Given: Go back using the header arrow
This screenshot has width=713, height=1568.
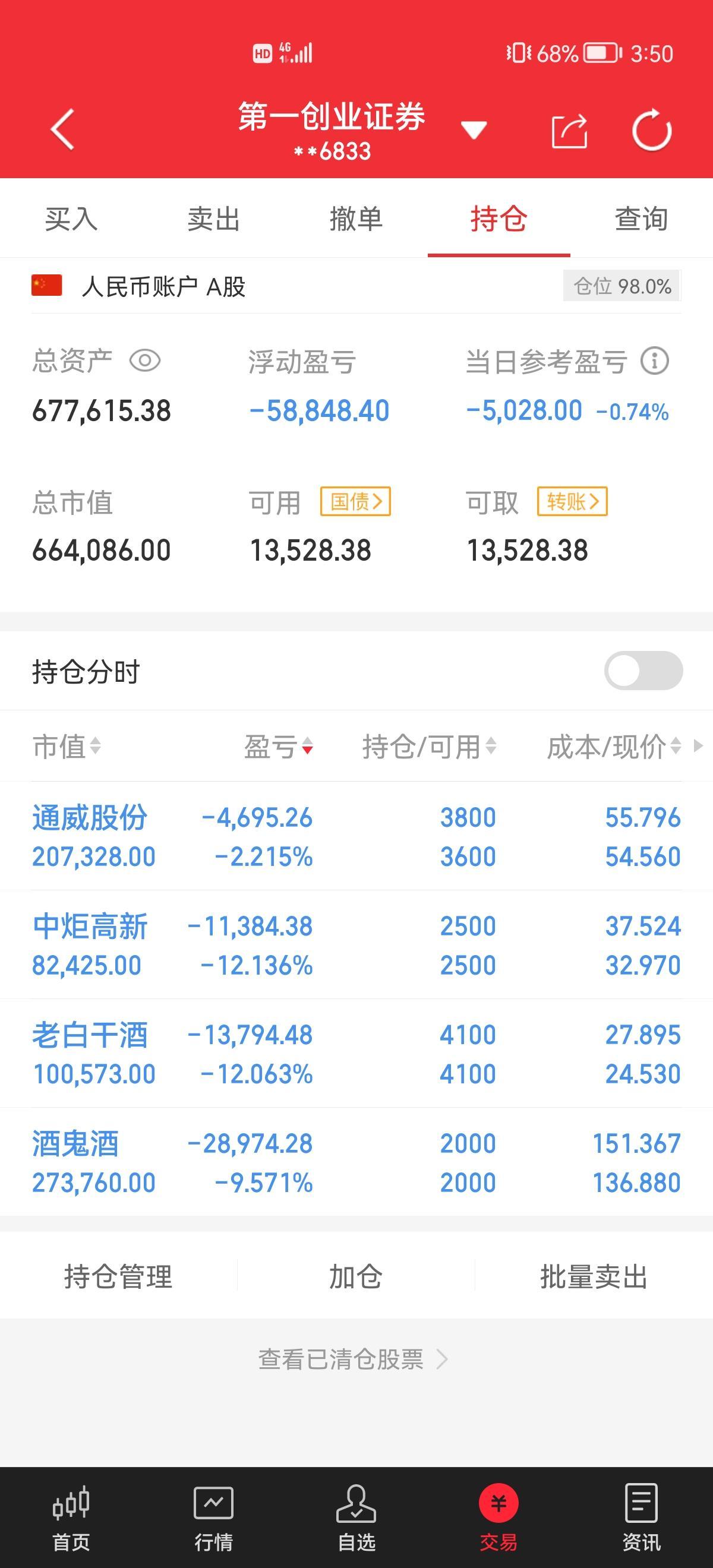Looking at the screenshot, I should (62, 129).
